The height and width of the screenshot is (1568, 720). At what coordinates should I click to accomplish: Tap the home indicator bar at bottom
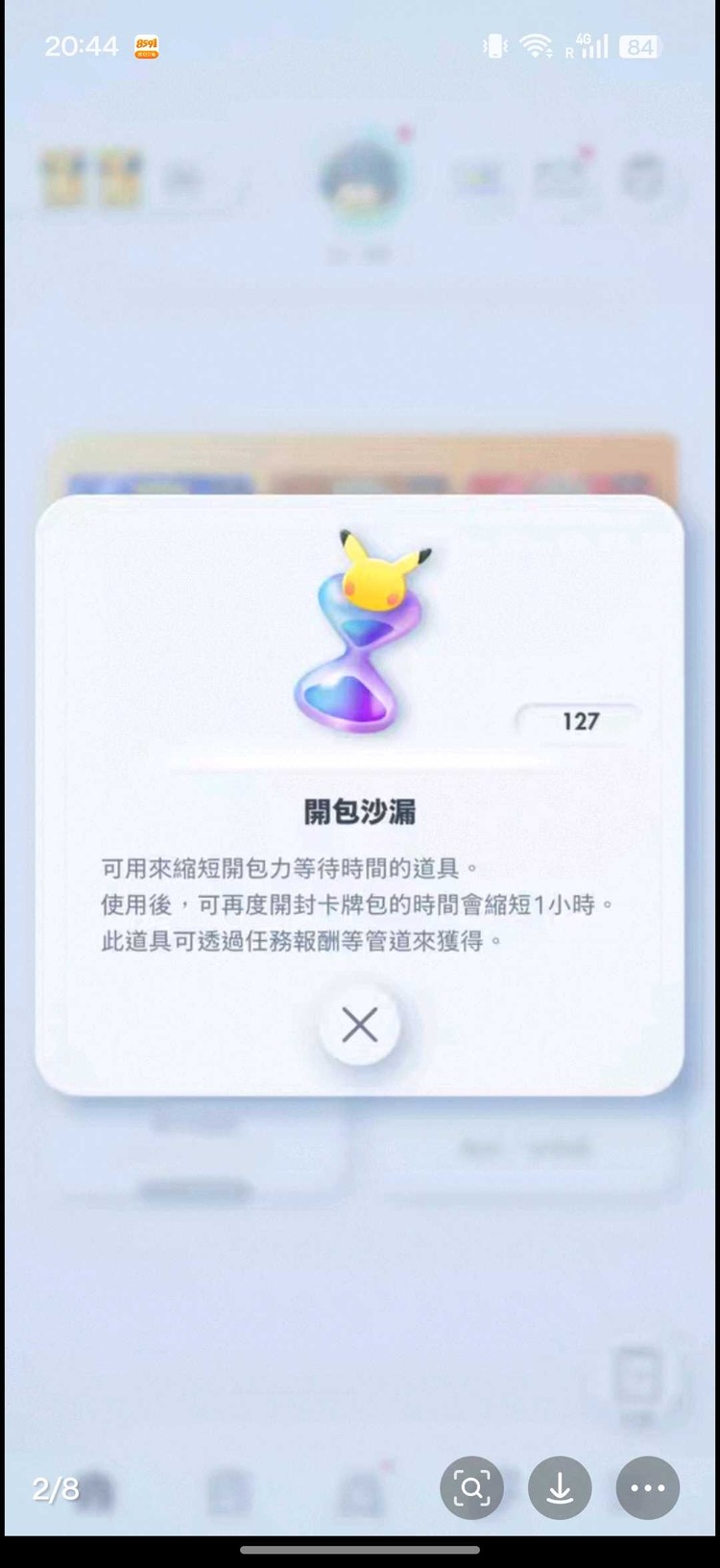(360, 1549)
